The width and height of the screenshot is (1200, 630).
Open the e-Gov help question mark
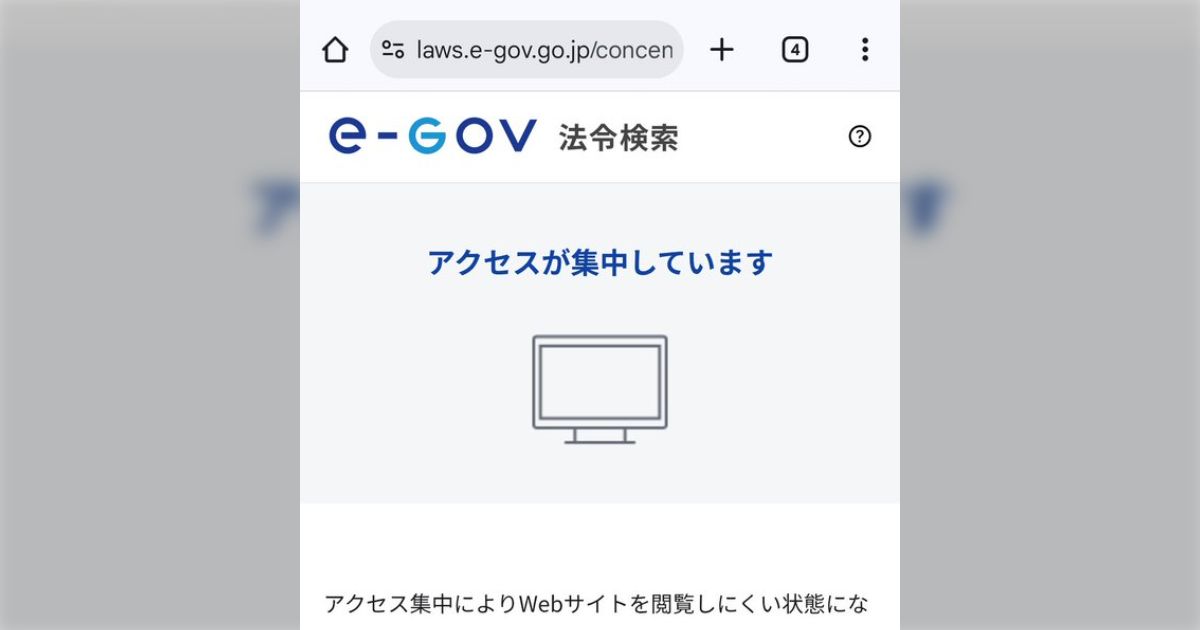(x=859, y=137)
